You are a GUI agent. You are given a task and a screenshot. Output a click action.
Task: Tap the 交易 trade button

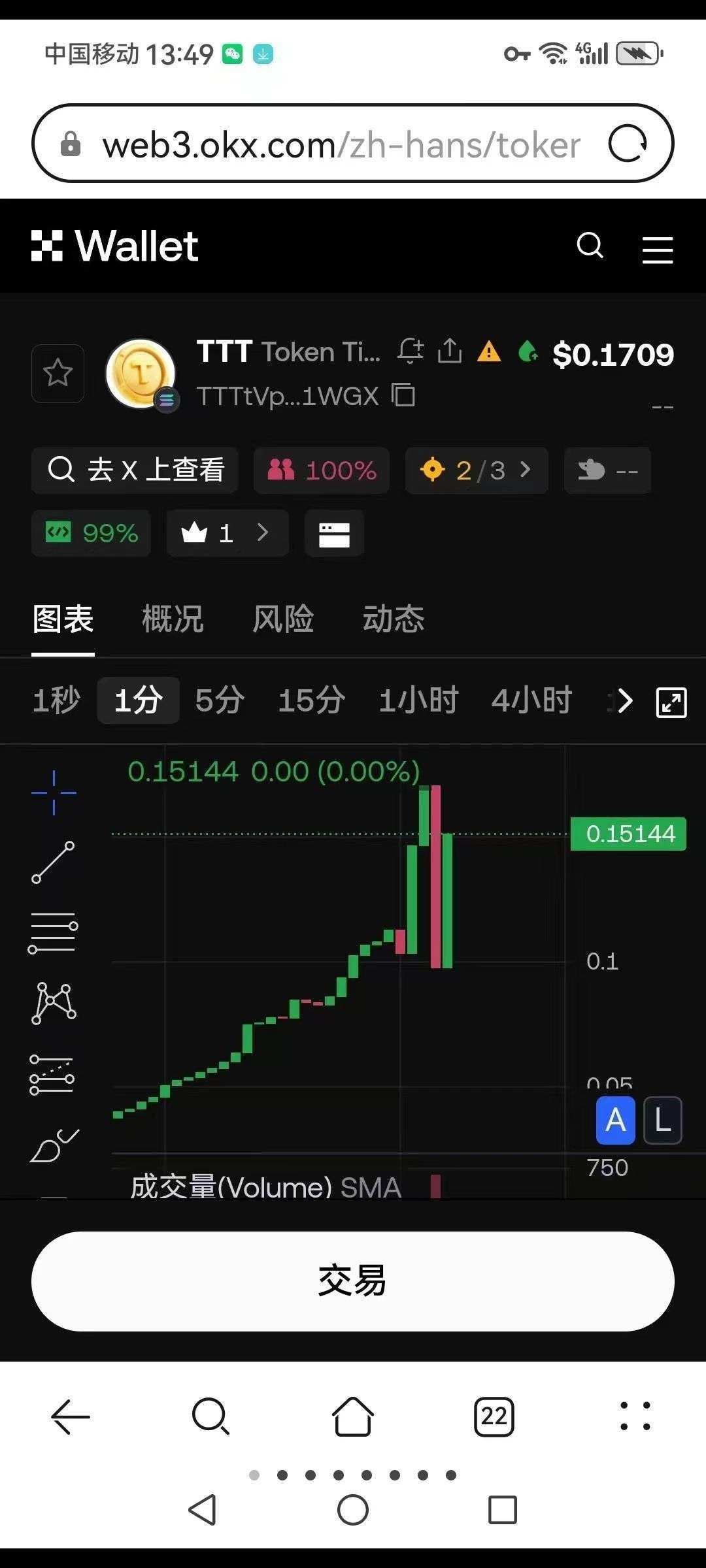pyautogui.click(x=353, y=1281)
